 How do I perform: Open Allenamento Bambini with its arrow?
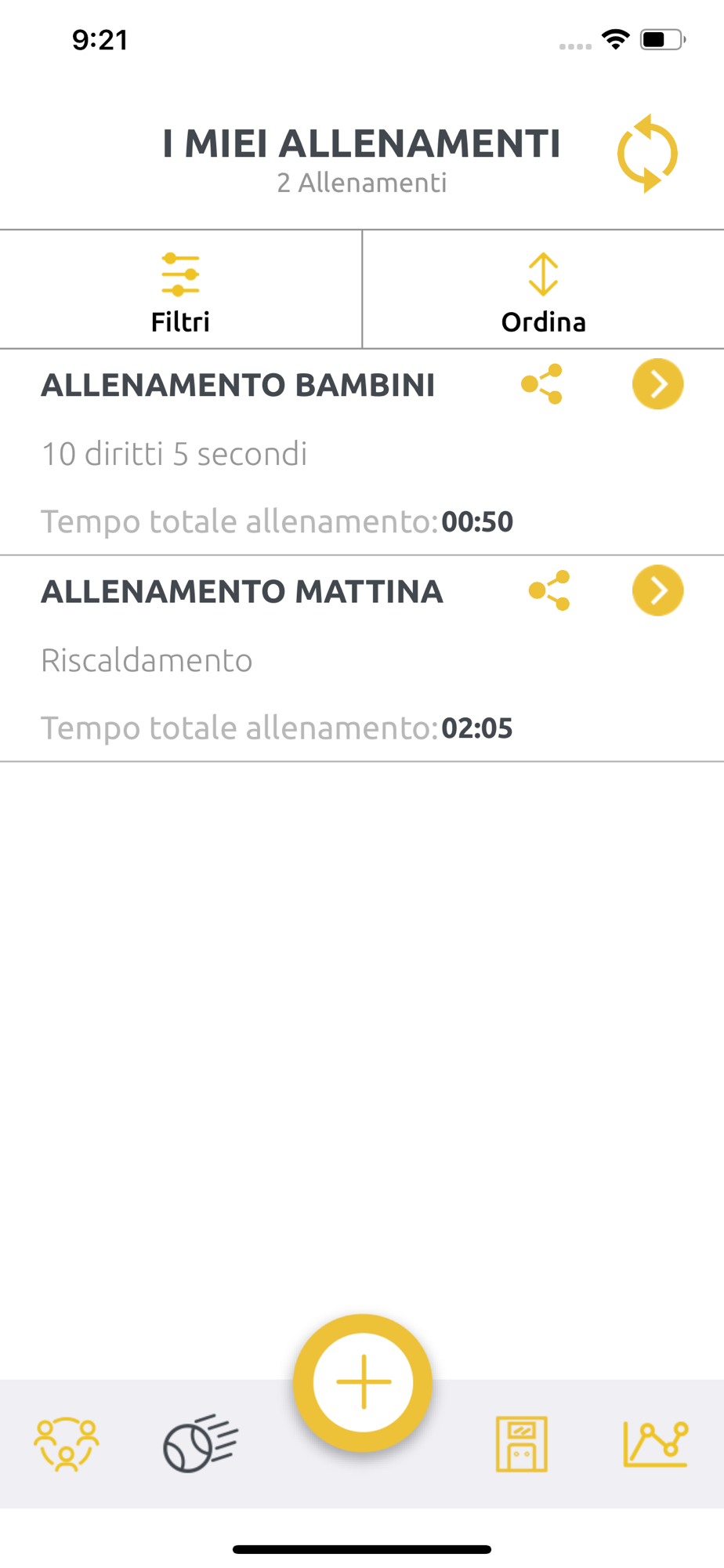click(658, 384)
